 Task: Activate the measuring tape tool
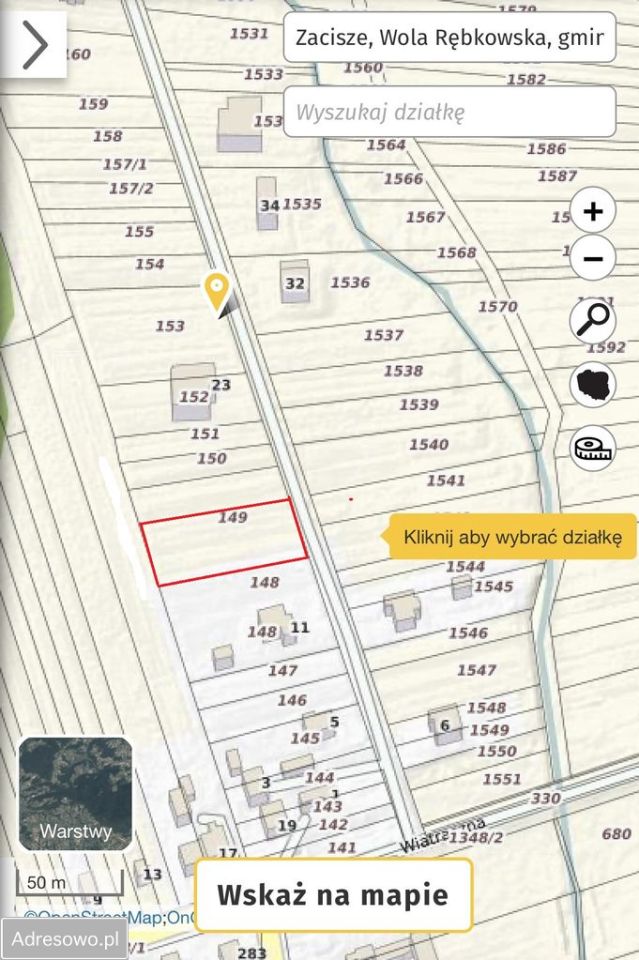coord(593,448)
